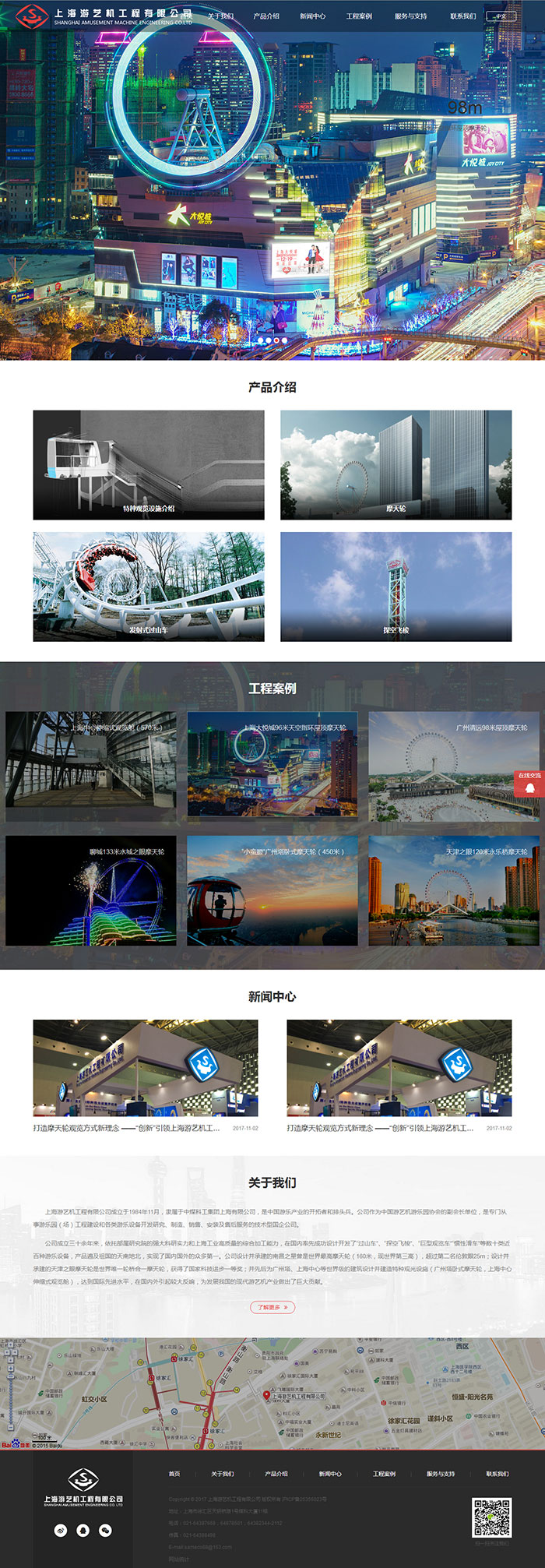The width and height of the screenshot is (545, 1568).
Task: Open the 摩天轮 product tile
Action: [x=396, y=465]
